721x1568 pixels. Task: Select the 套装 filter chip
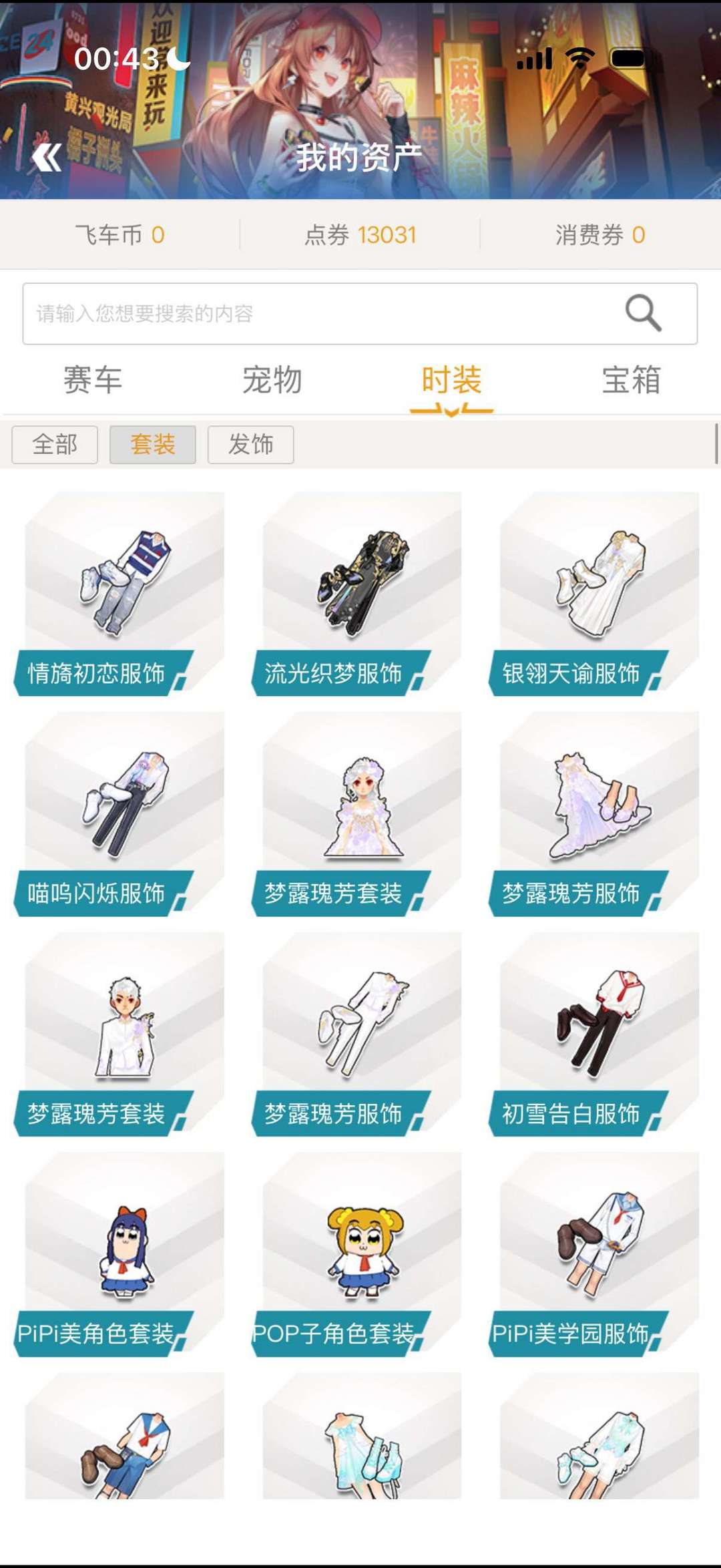[153, 445]
